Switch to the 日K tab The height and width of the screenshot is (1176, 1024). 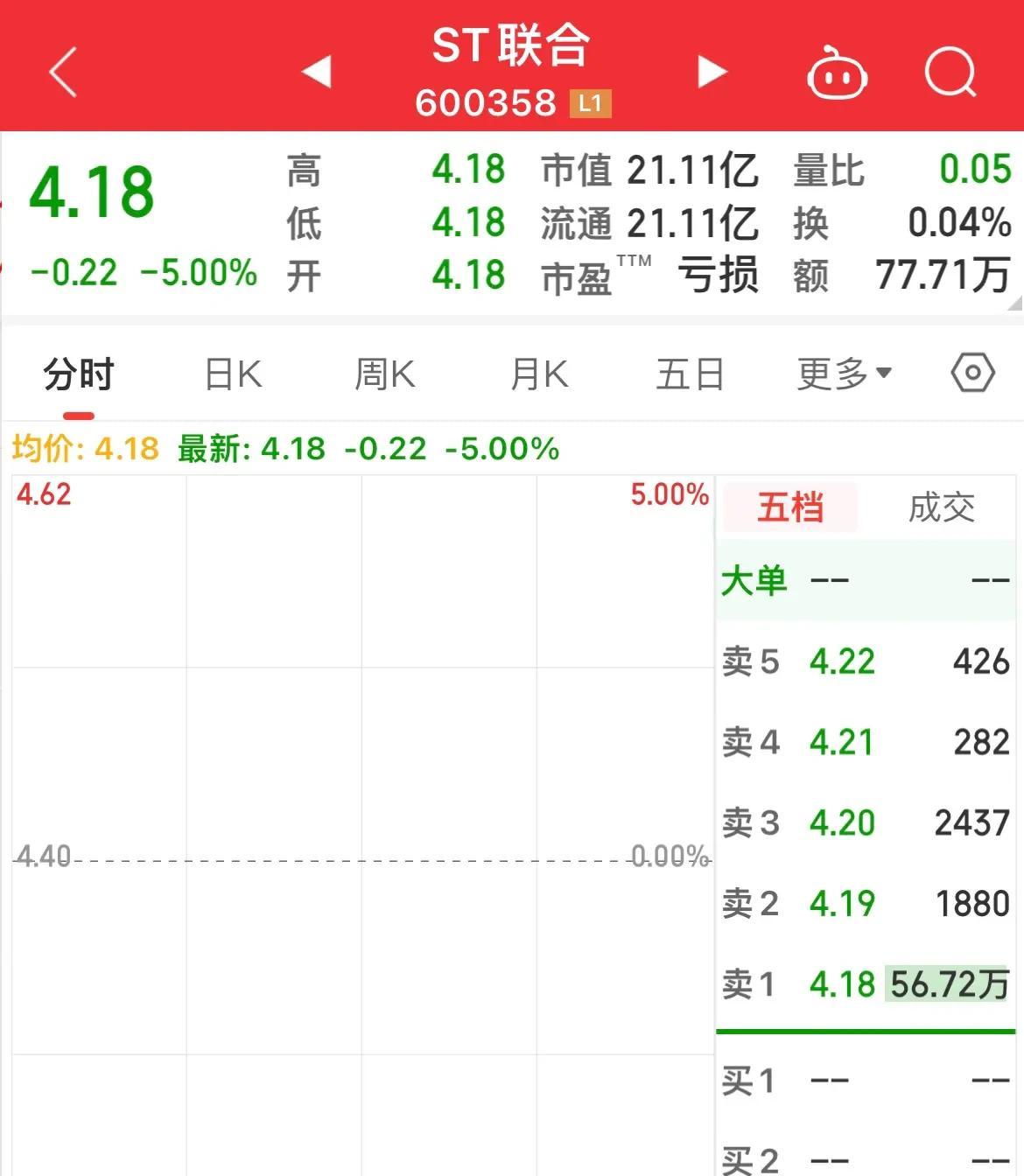(x=232, y=372)
